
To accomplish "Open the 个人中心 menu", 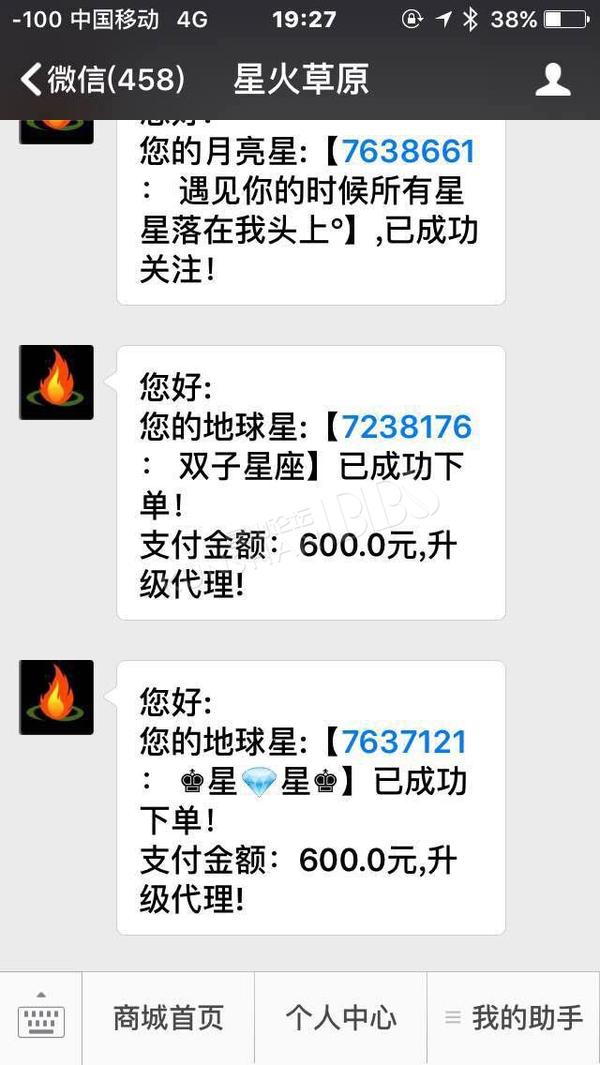I will tap(340, 1017).
